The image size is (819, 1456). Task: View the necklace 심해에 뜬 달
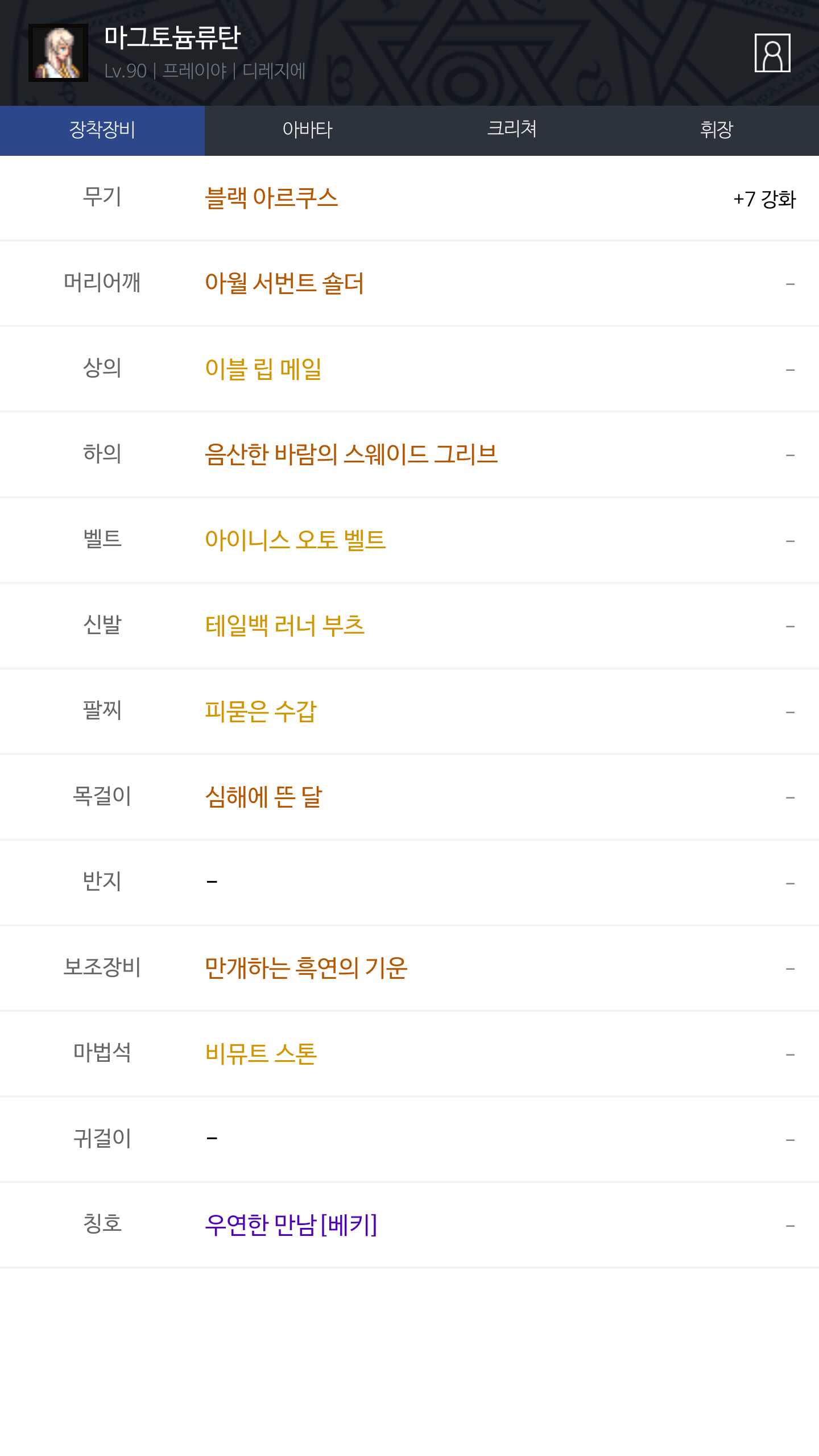click(263, 797)
